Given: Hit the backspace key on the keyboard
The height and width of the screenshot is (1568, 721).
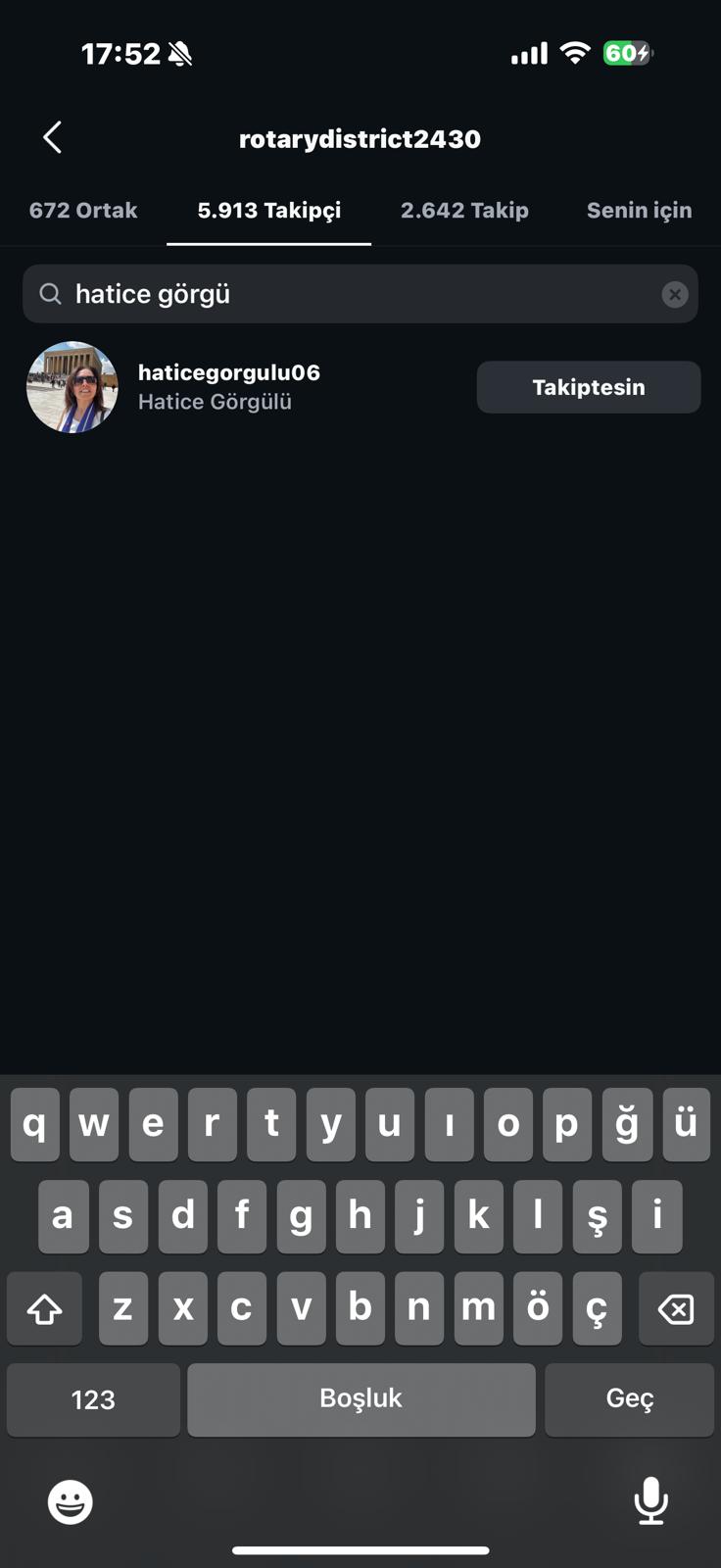Looking at the screenshot, I should click(x=675, y=1308).
